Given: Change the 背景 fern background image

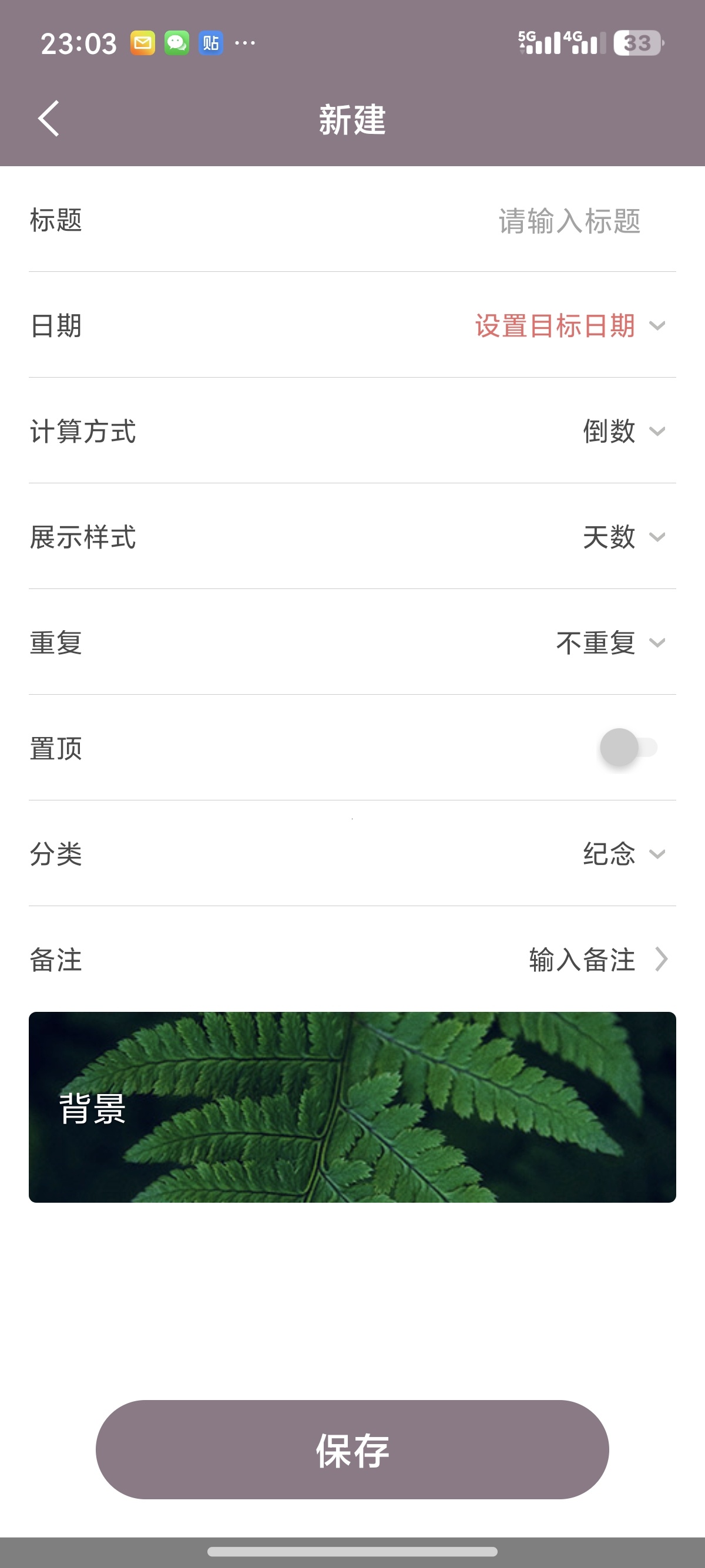Looking at the screenshot, I should coord(352,1106).
